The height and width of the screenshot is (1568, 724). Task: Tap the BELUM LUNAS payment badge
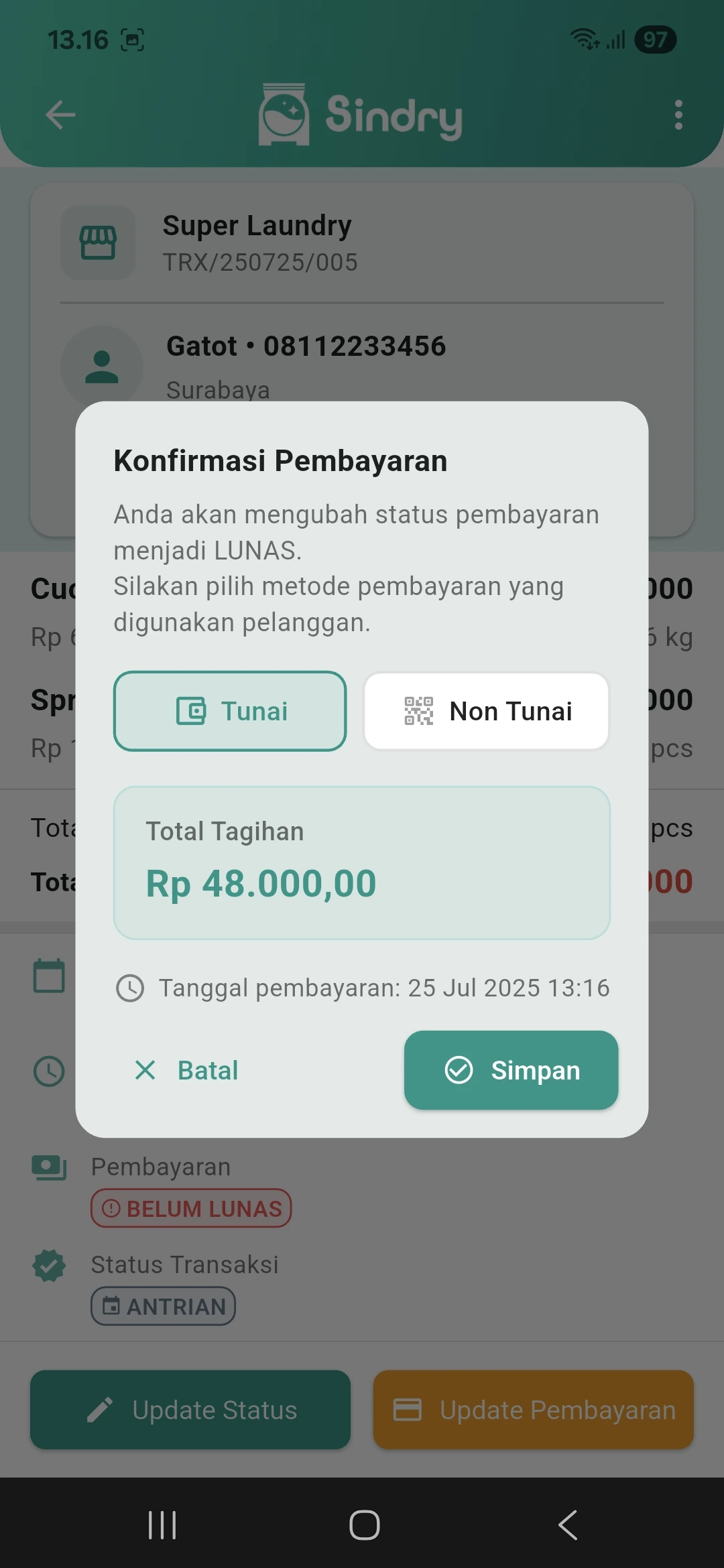(191, 1208)
